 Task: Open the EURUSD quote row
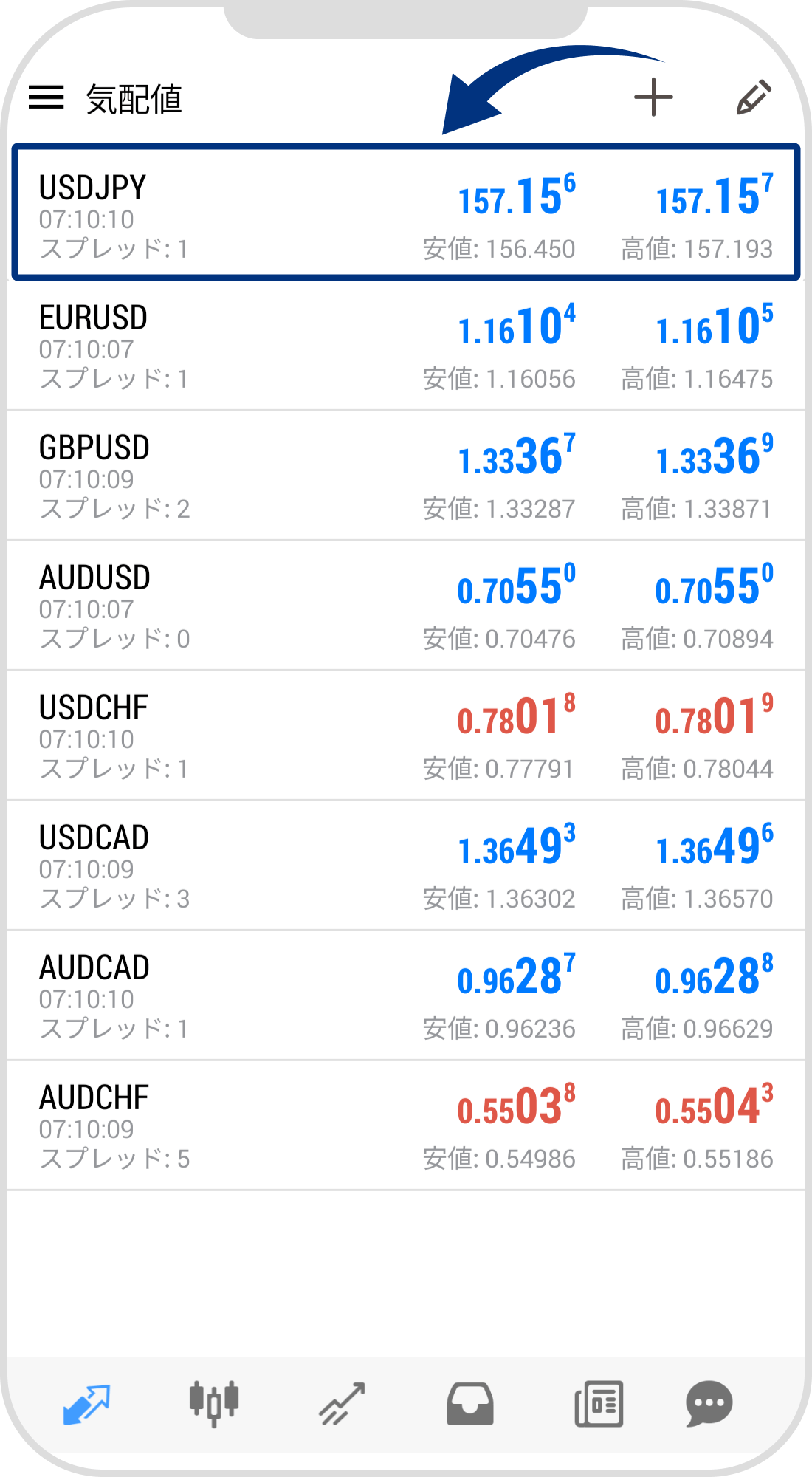pyautogui.click(x=406, y=346)
